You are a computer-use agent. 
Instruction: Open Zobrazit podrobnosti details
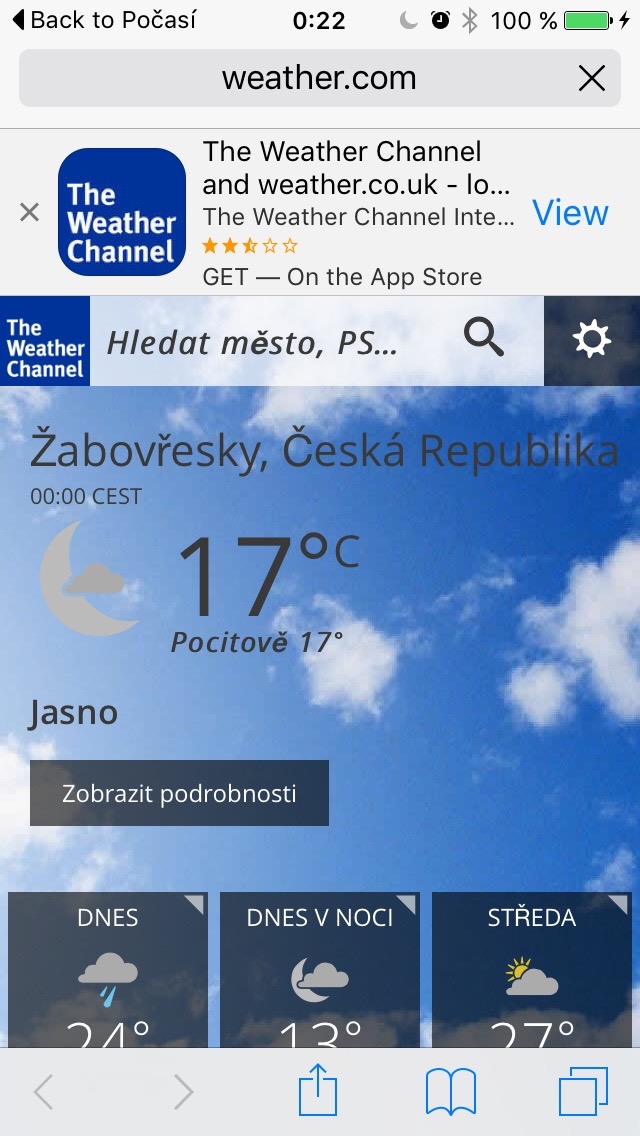(179, 794)
